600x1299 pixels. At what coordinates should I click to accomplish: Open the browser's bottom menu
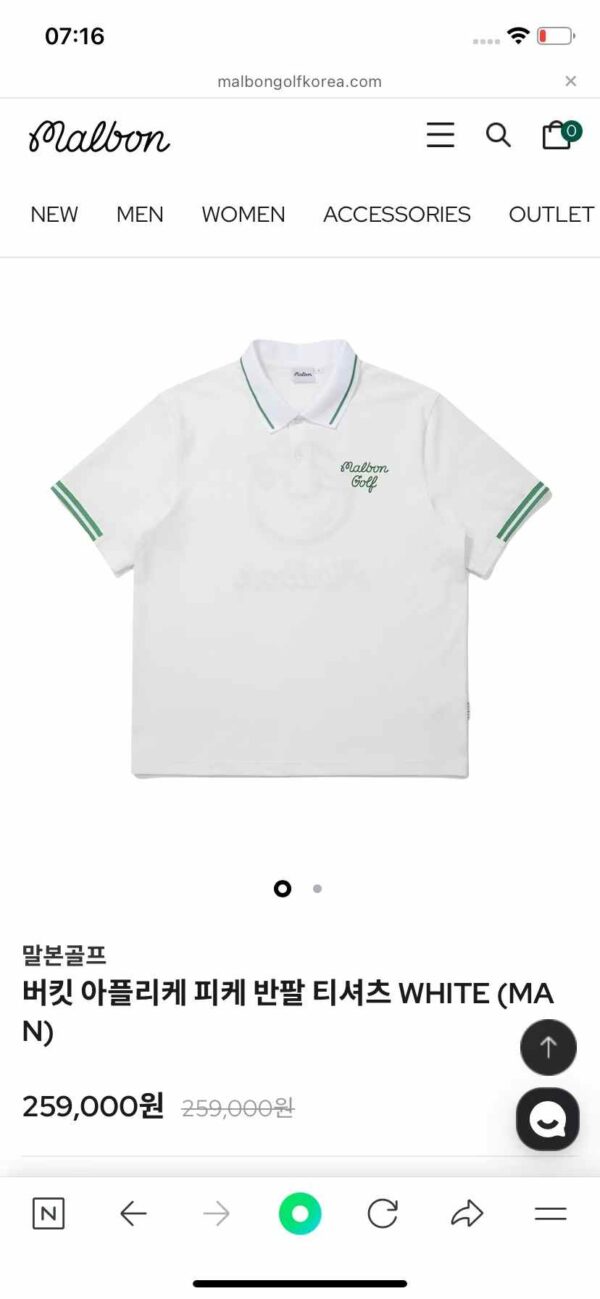(550, 1214)
